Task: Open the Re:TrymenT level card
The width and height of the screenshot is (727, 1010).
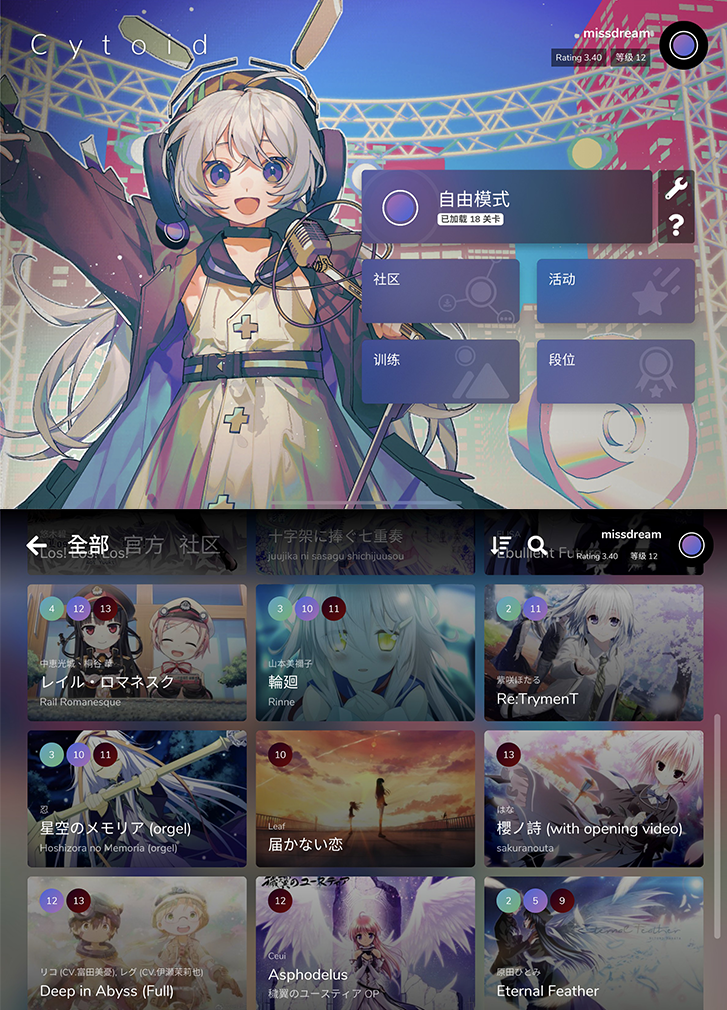Action: tap(593, 653)
